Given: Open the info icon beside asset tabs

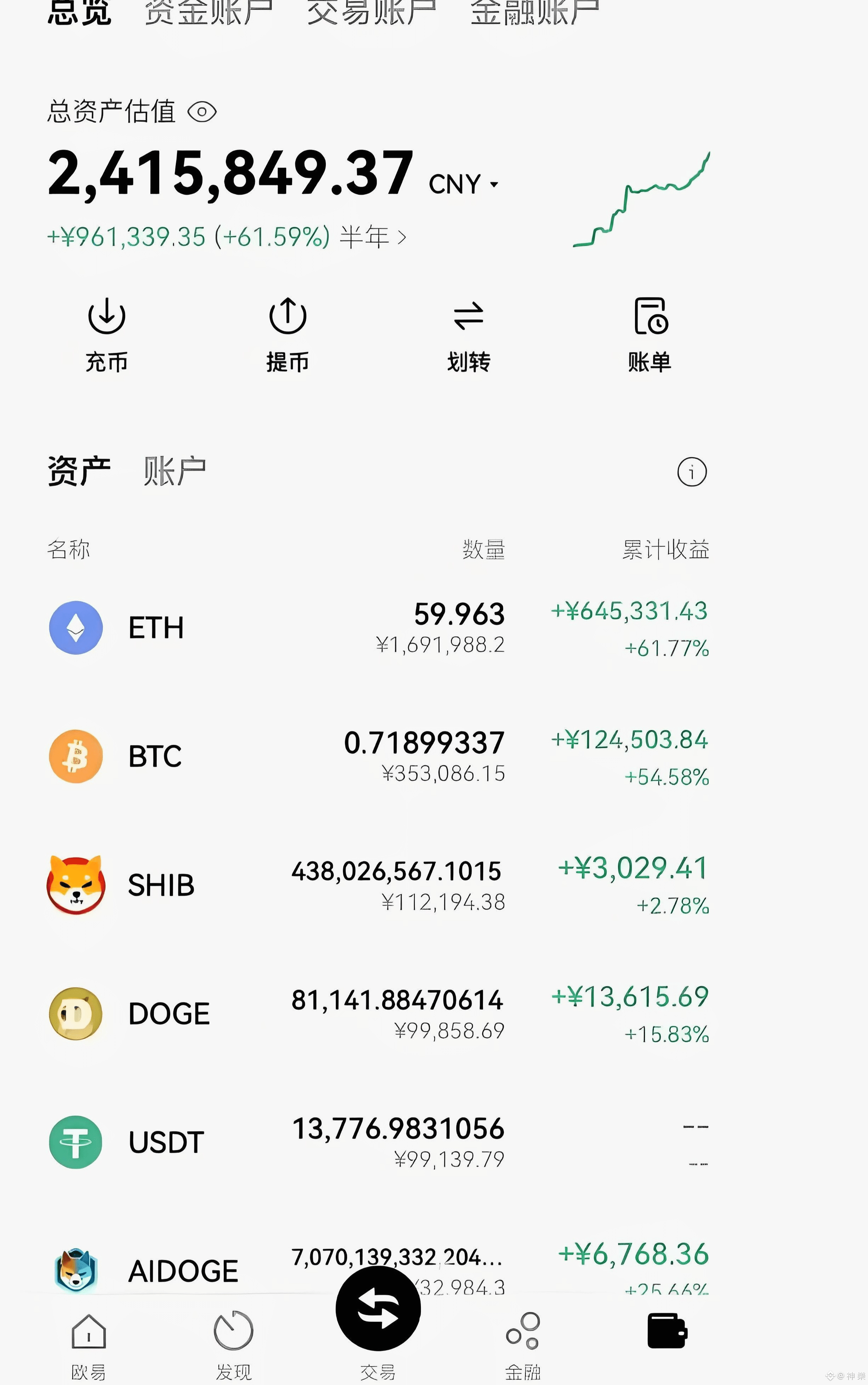Looking at the screenshot, I should coord(692,472).
